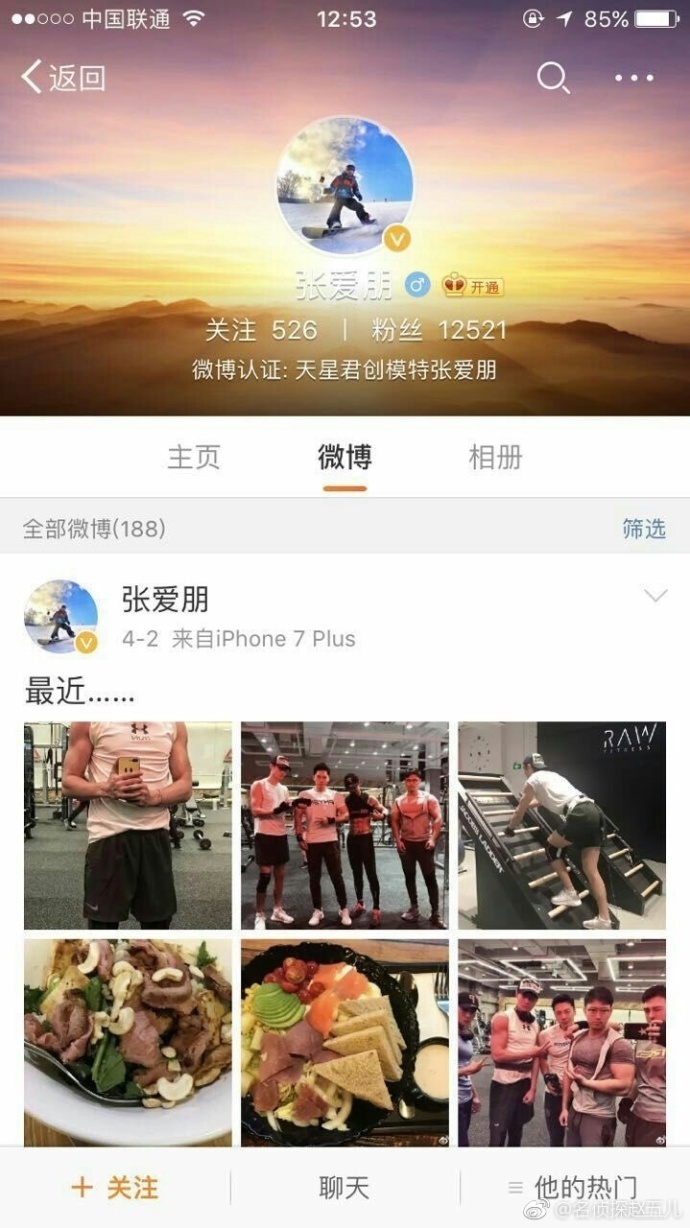The width and height of the screenshot is (690, 1228).
Task: Switch to the 相册 tab
Action: 496,458
